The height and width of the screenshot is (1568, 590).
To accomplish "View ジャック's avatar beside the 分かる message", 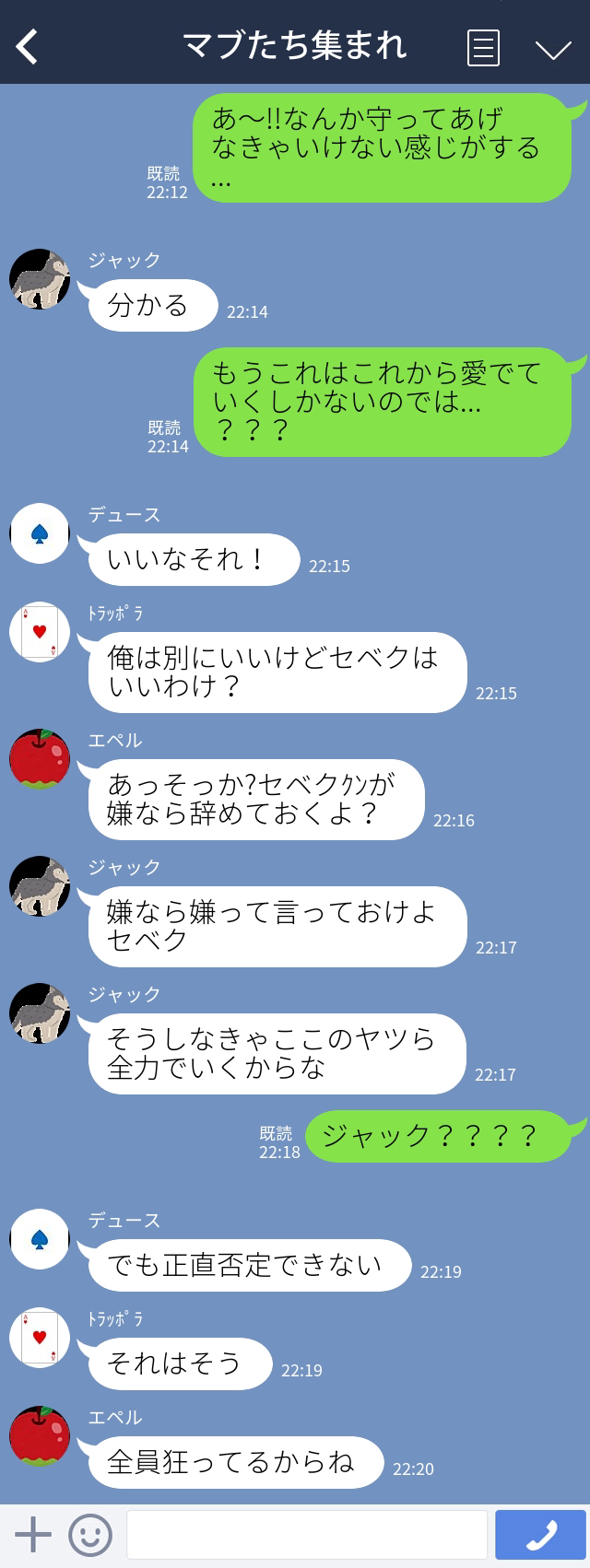I will (40, 278).
